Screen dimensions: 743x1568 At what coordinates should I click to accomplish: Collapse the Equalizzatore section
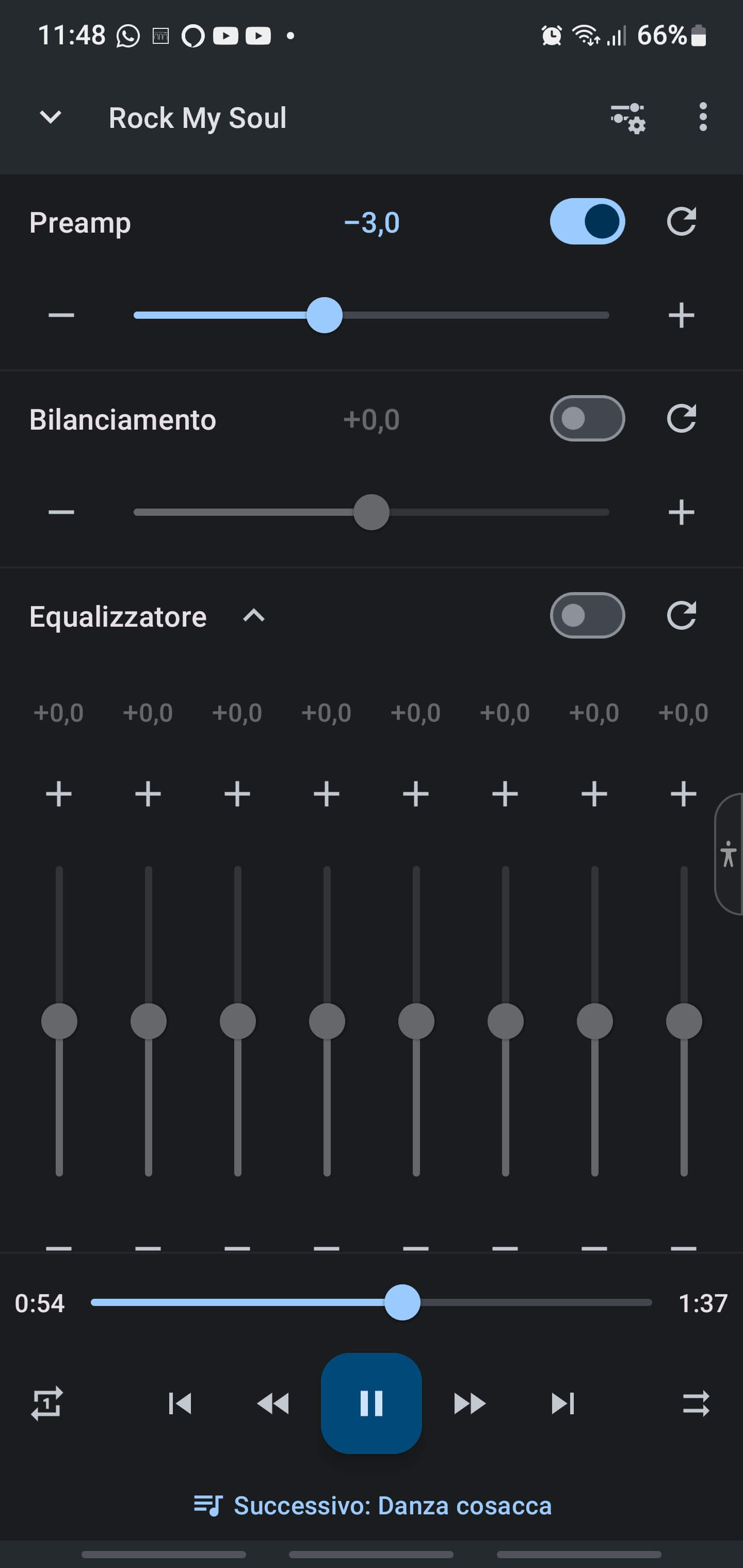tap(254, 615)
